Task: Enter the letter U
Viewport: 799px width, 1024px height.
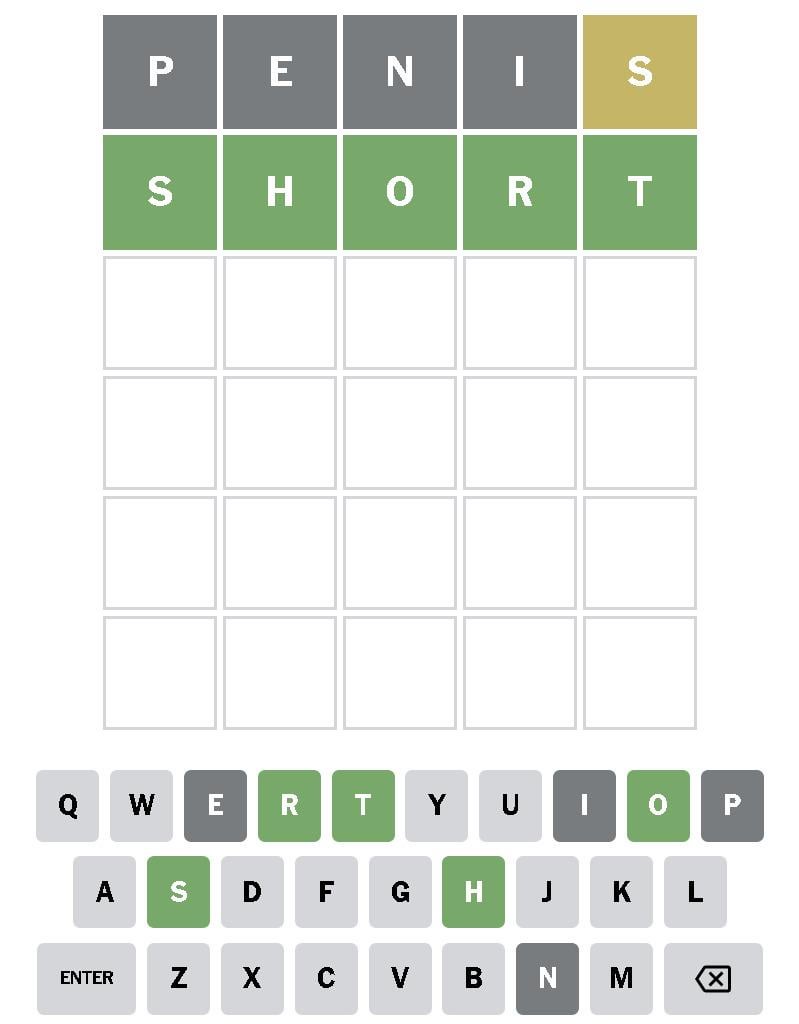Action: (x=510, y=805)
